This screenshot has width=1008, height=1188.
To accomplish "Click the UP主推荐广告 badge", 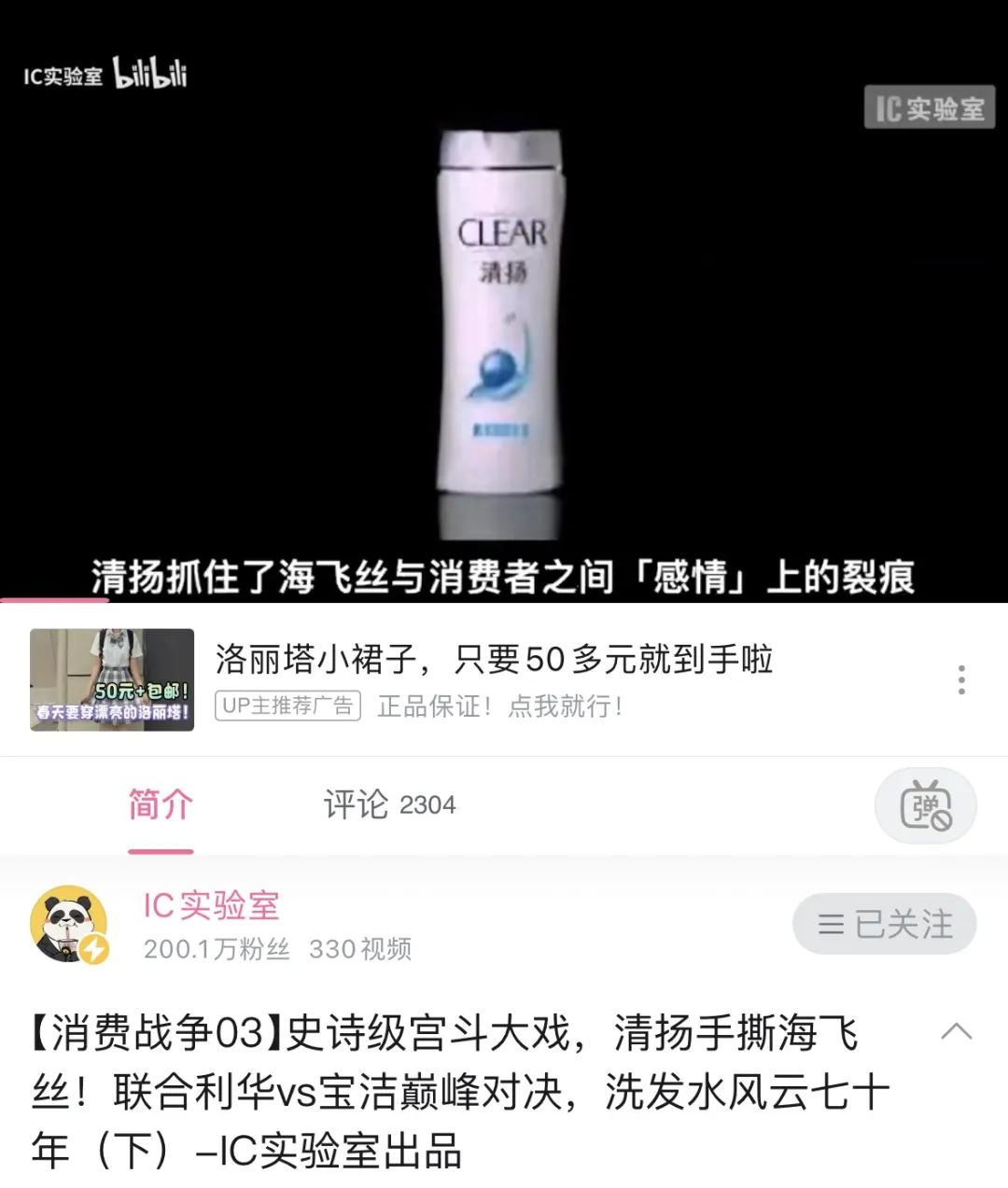I will pyautogui.click(x=287, y=707).
